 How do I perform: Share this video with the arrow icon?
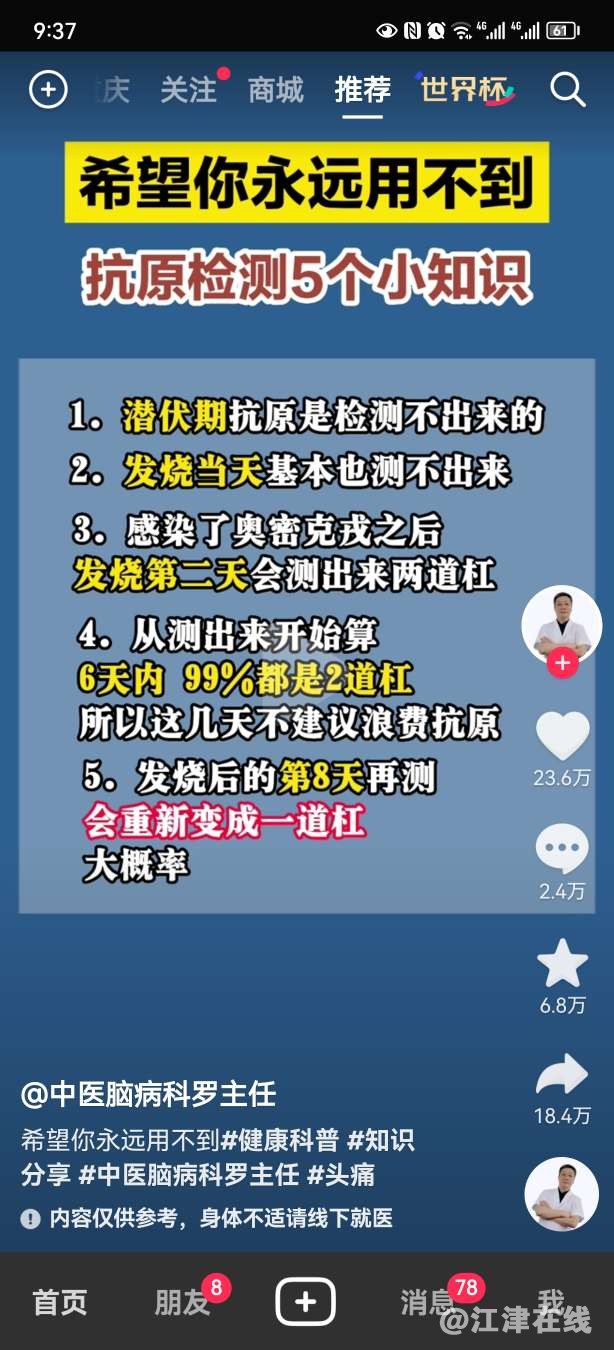click(x=562, y=1075)
